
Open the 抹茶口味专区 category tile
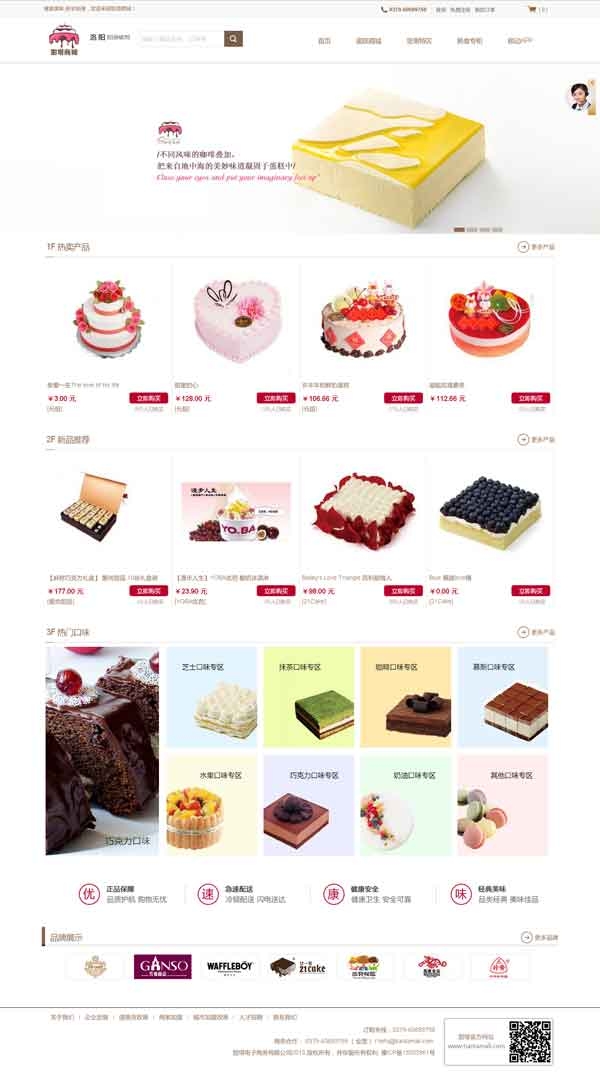coord(309,698)
